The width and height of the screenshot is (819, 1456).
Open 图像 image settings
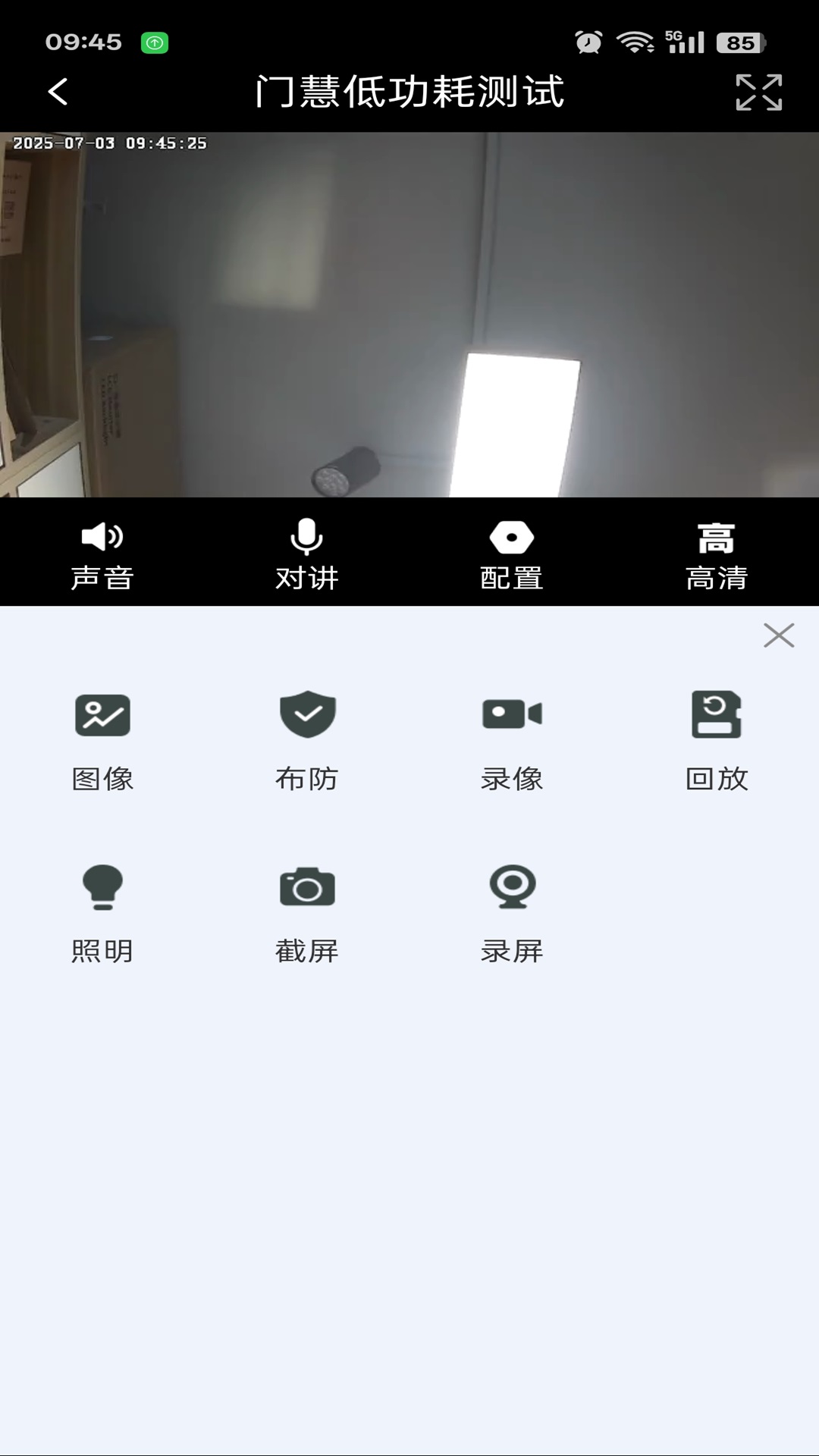click(x=102, y=739)
